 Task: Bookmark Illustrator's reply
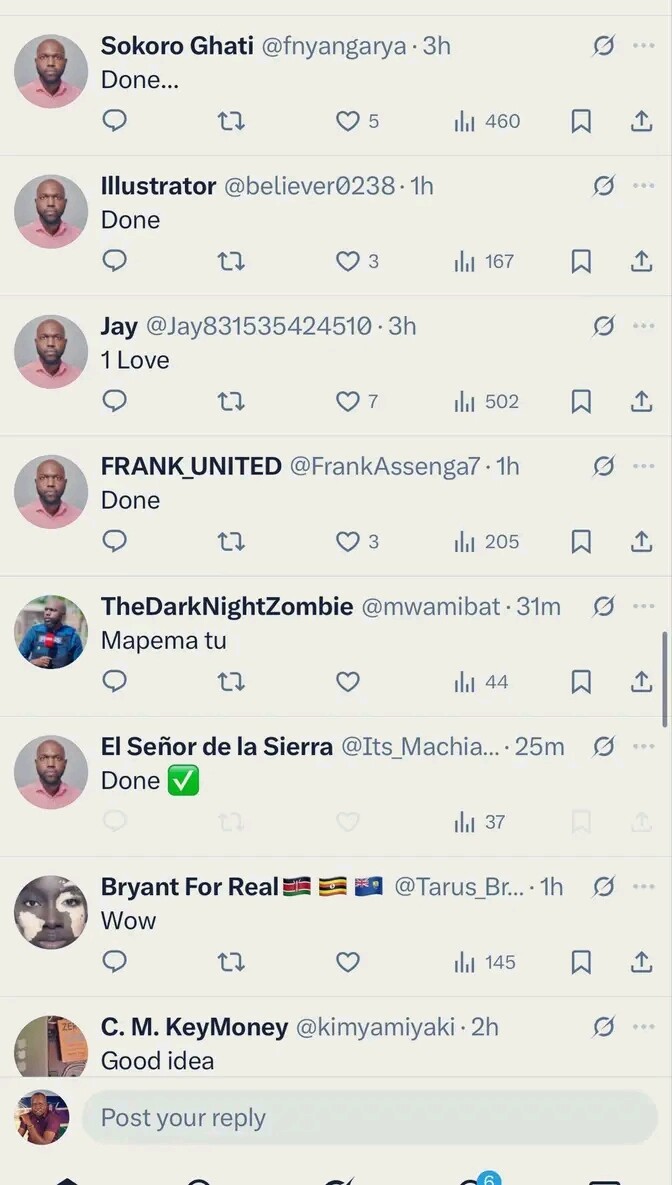point(581,261)
